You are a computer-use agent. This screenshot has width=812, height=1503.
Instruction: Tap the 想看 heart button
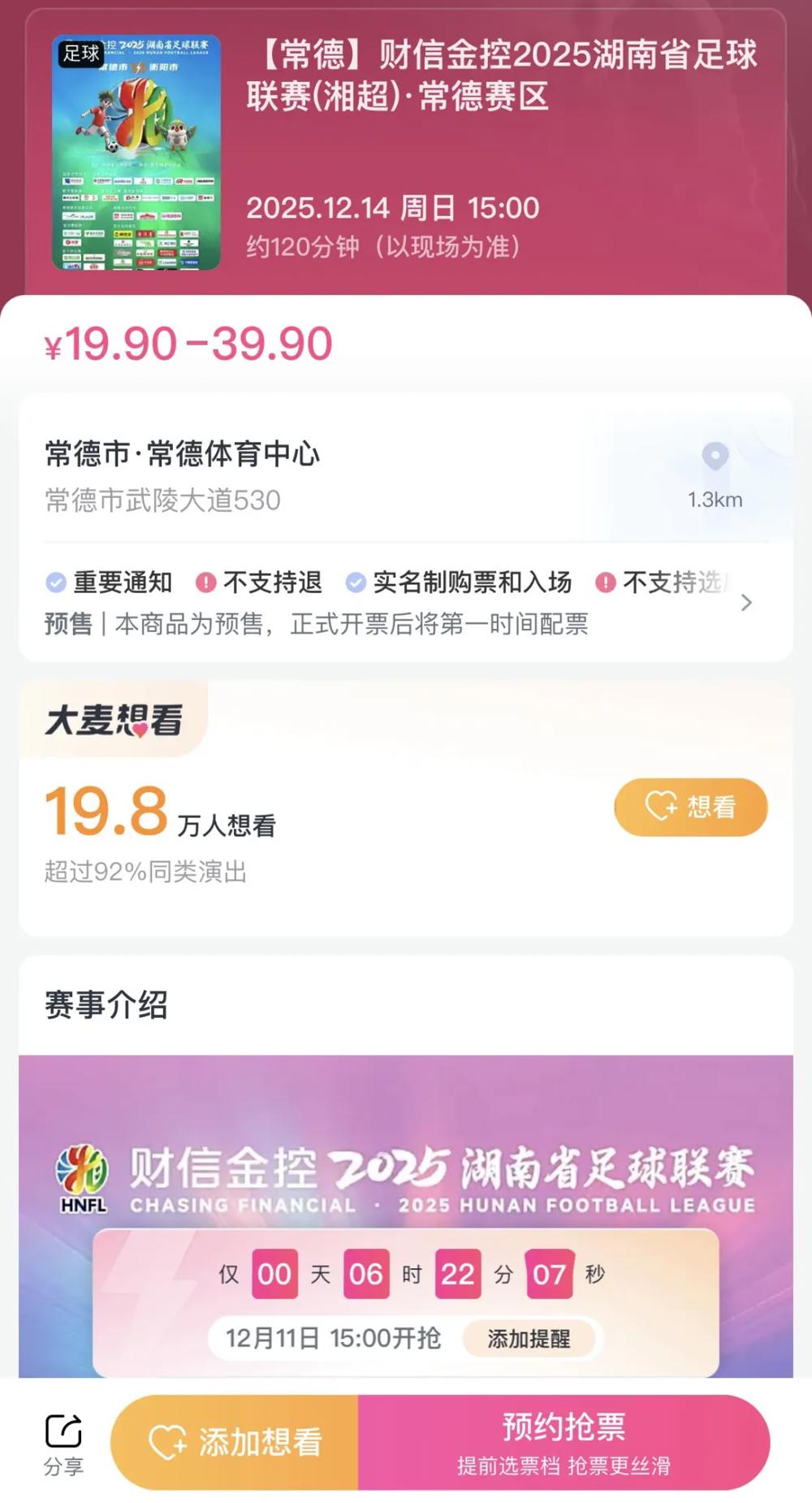tap(690, 807)
